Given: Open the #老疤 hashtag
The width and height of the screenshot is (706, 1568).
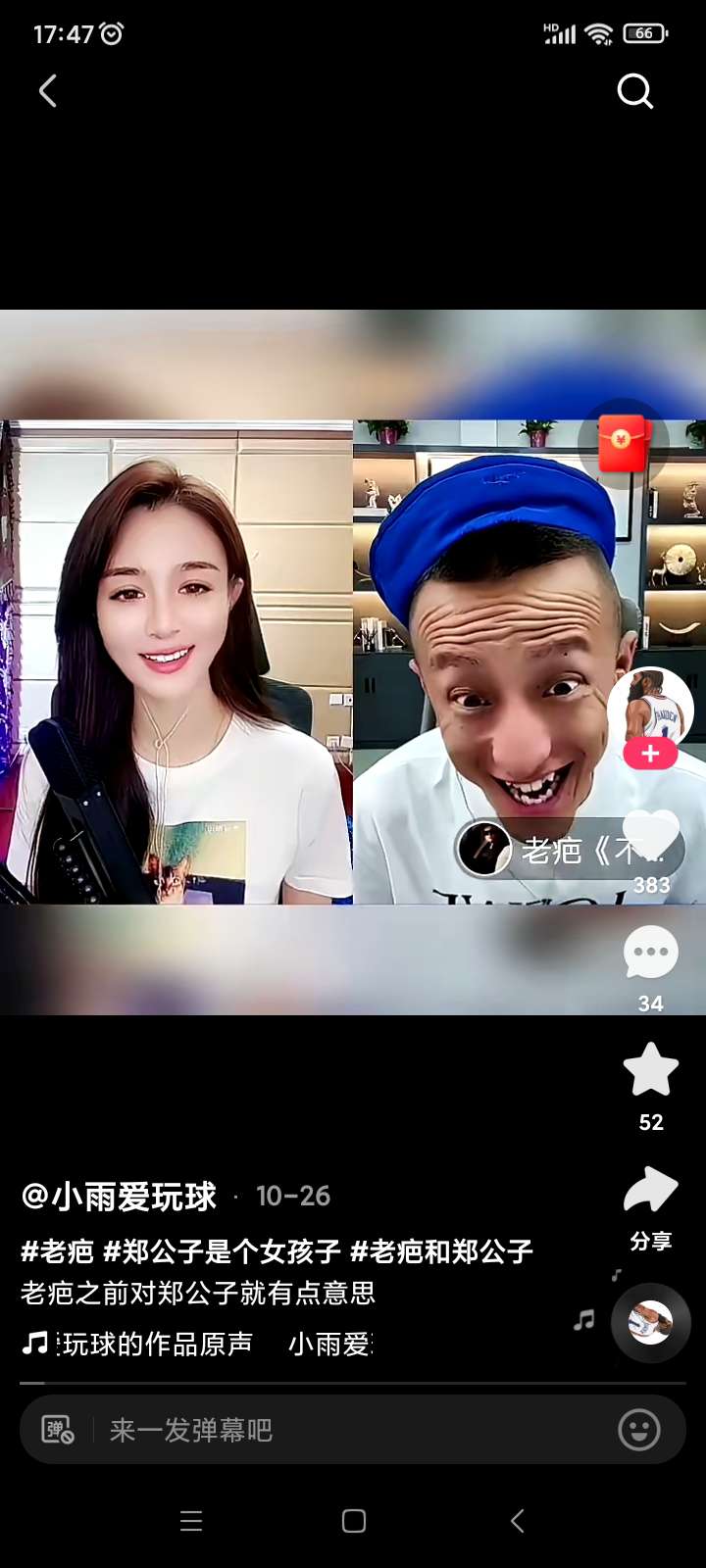Looking at the screenshot, I should coord(57,1251).
